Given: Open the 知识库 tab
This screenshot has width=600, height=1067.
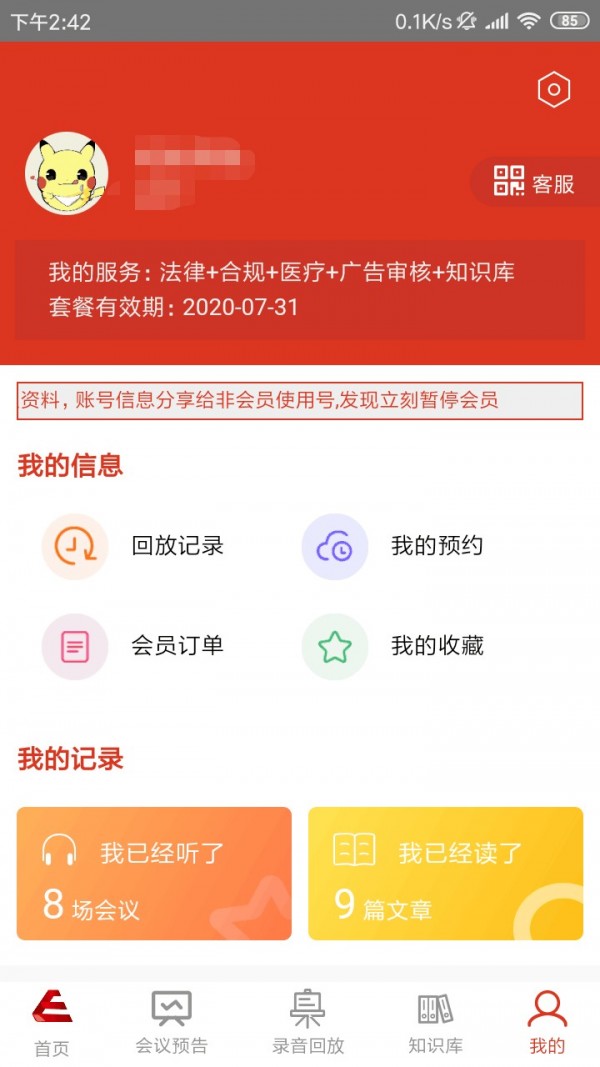Looking at the screenshot, I should [x=435, y=1020].
